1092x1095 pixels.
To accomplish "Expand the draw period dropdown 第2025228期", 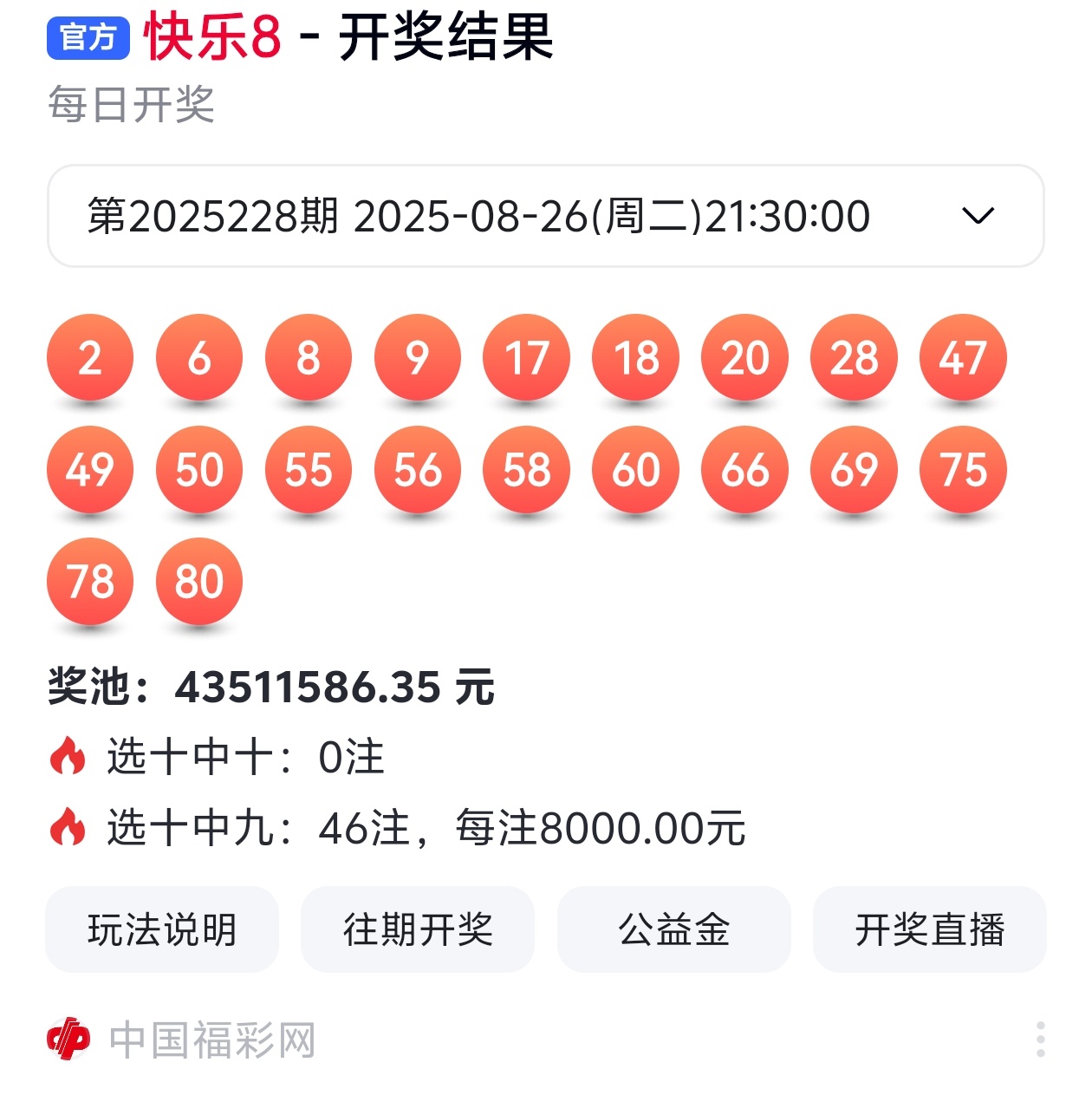I will click(545, 216).
